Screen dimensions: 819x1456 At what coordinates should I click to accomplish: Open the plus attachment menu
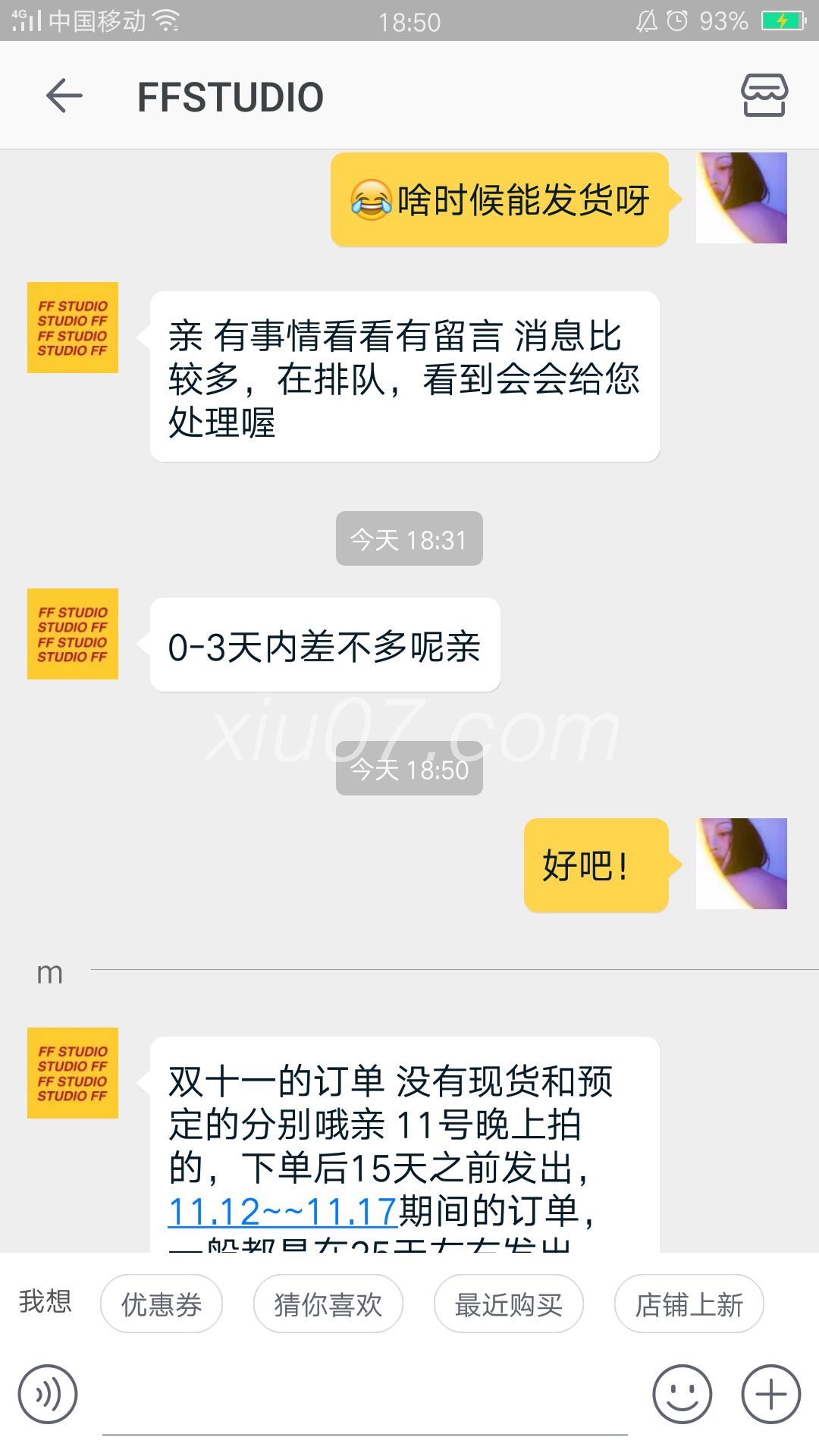pos(770,1394)
